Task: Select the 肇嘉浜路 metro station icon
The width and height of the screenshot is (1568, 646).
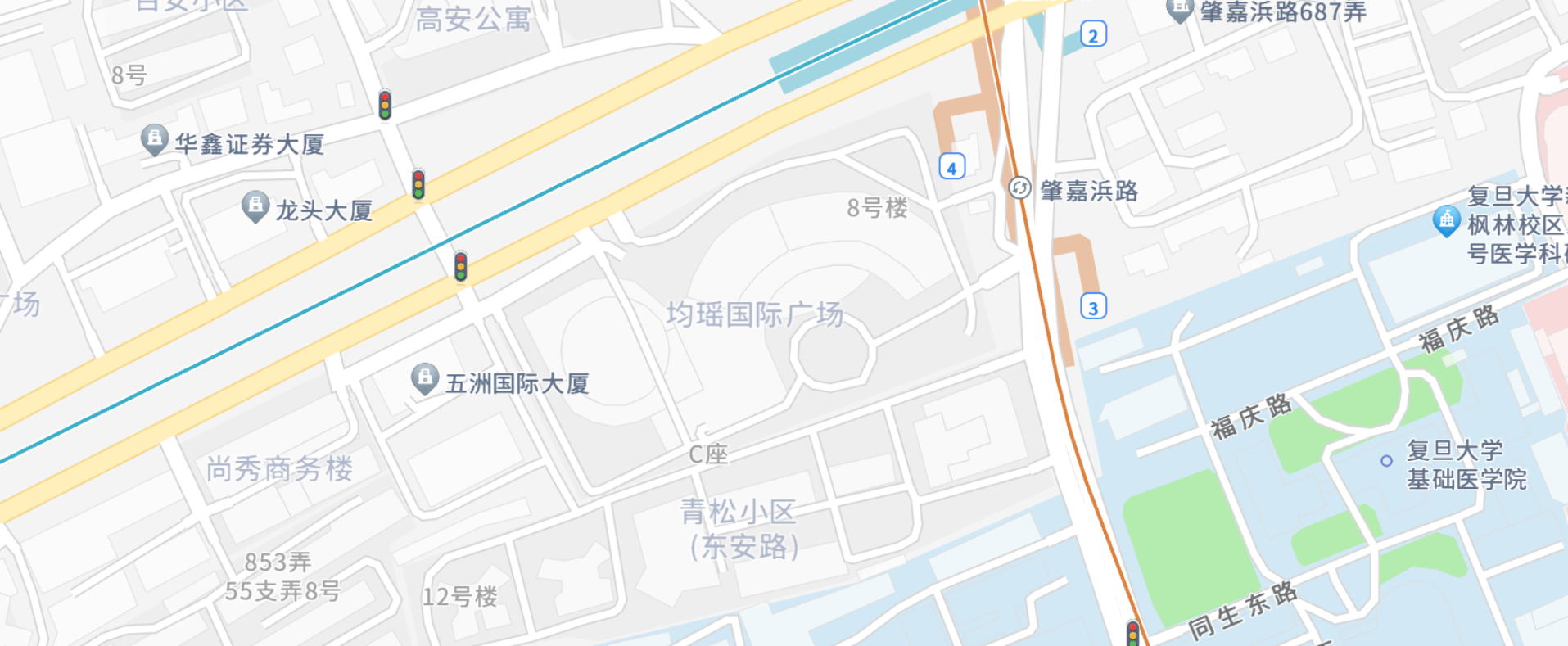Action: pyautogui.click(x=1019, y=188)
